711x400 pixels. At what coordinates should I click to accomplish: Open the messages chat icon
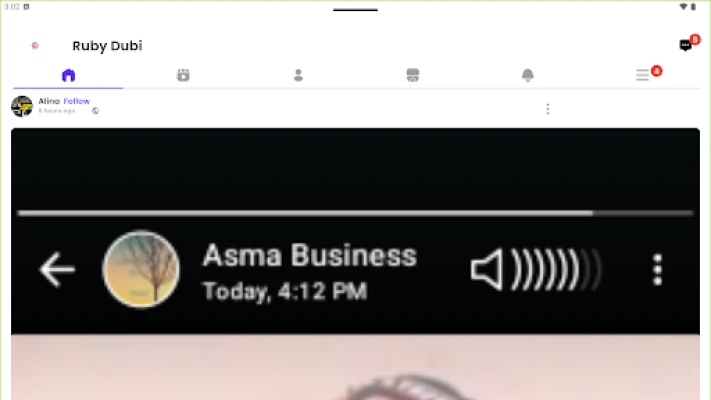click(685, 45)
